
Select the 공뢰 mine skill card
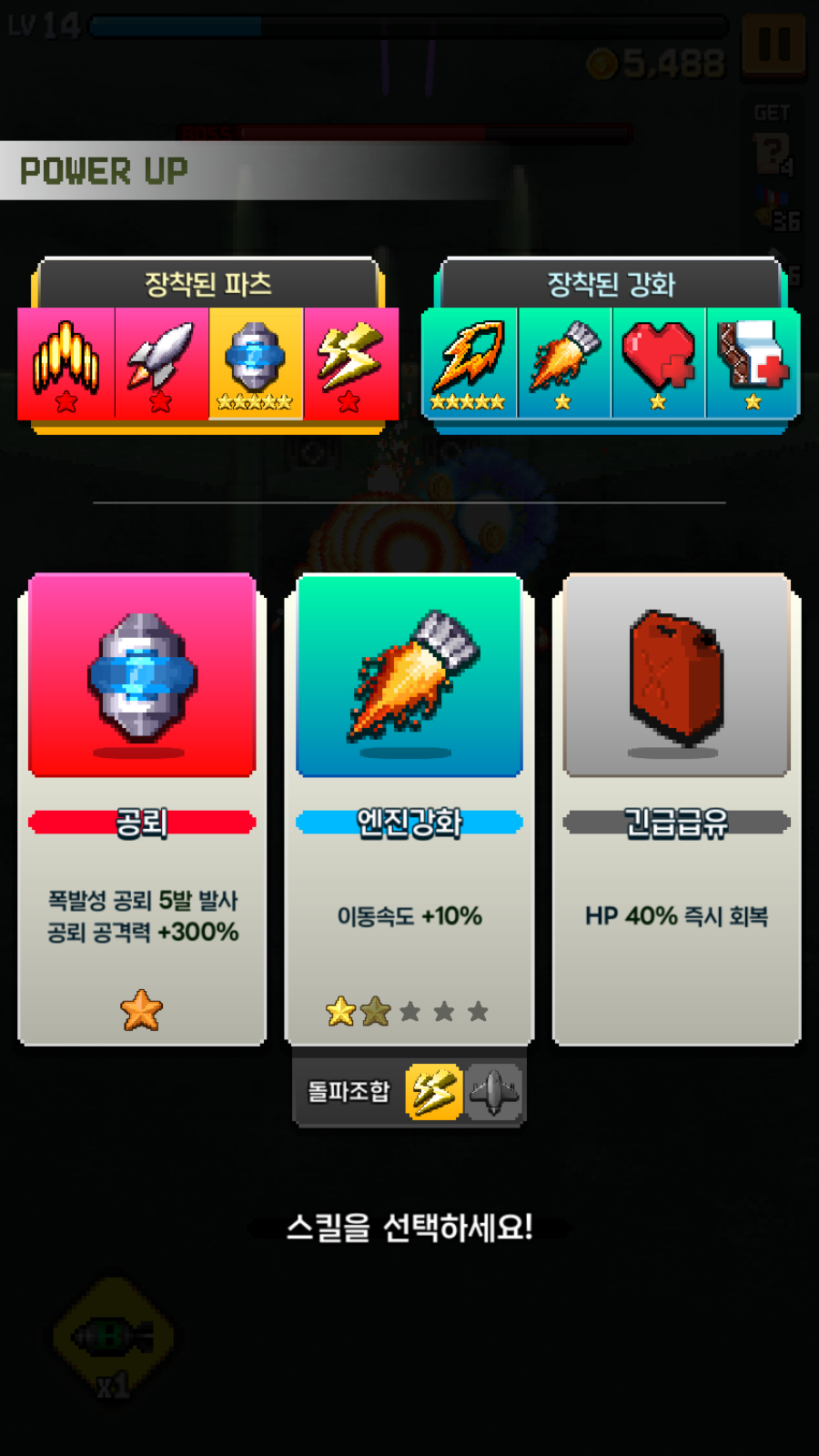pos(142,808)
